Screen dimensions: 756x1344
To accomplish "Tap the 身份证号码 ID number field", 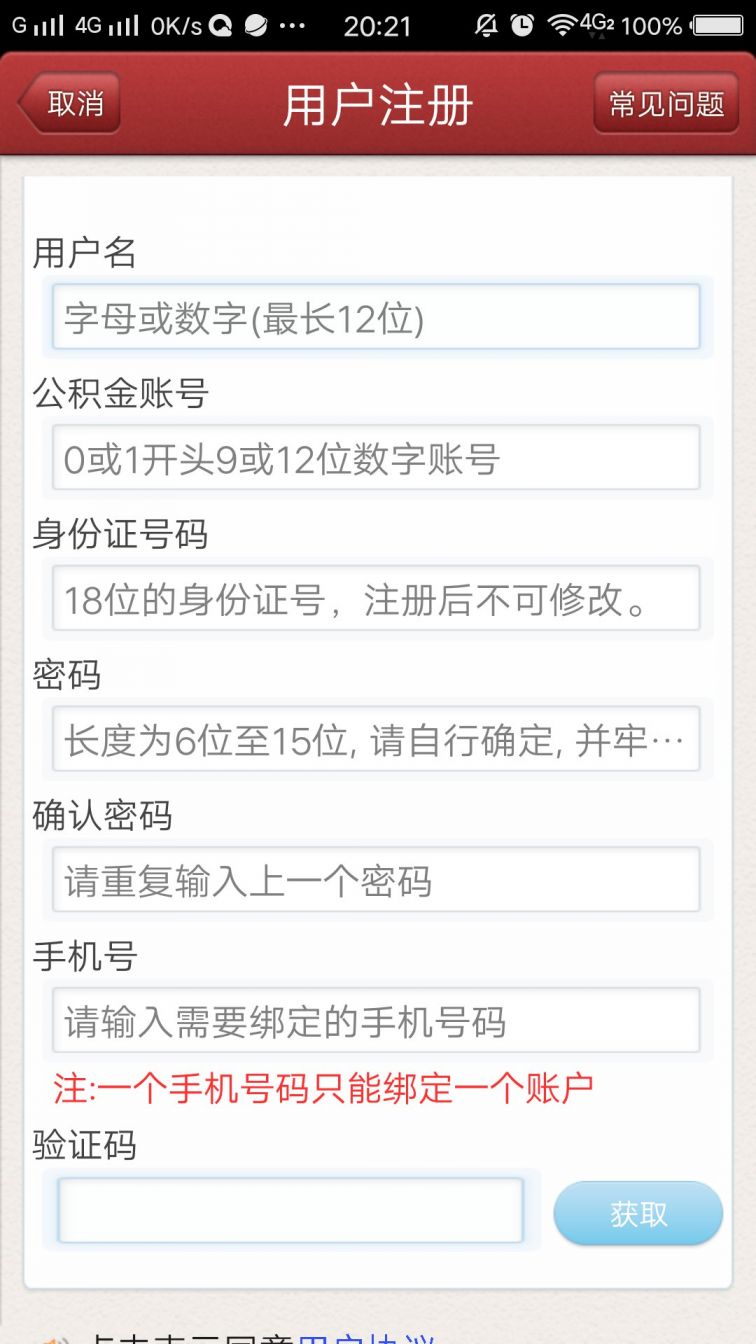I will pos(376,598).
